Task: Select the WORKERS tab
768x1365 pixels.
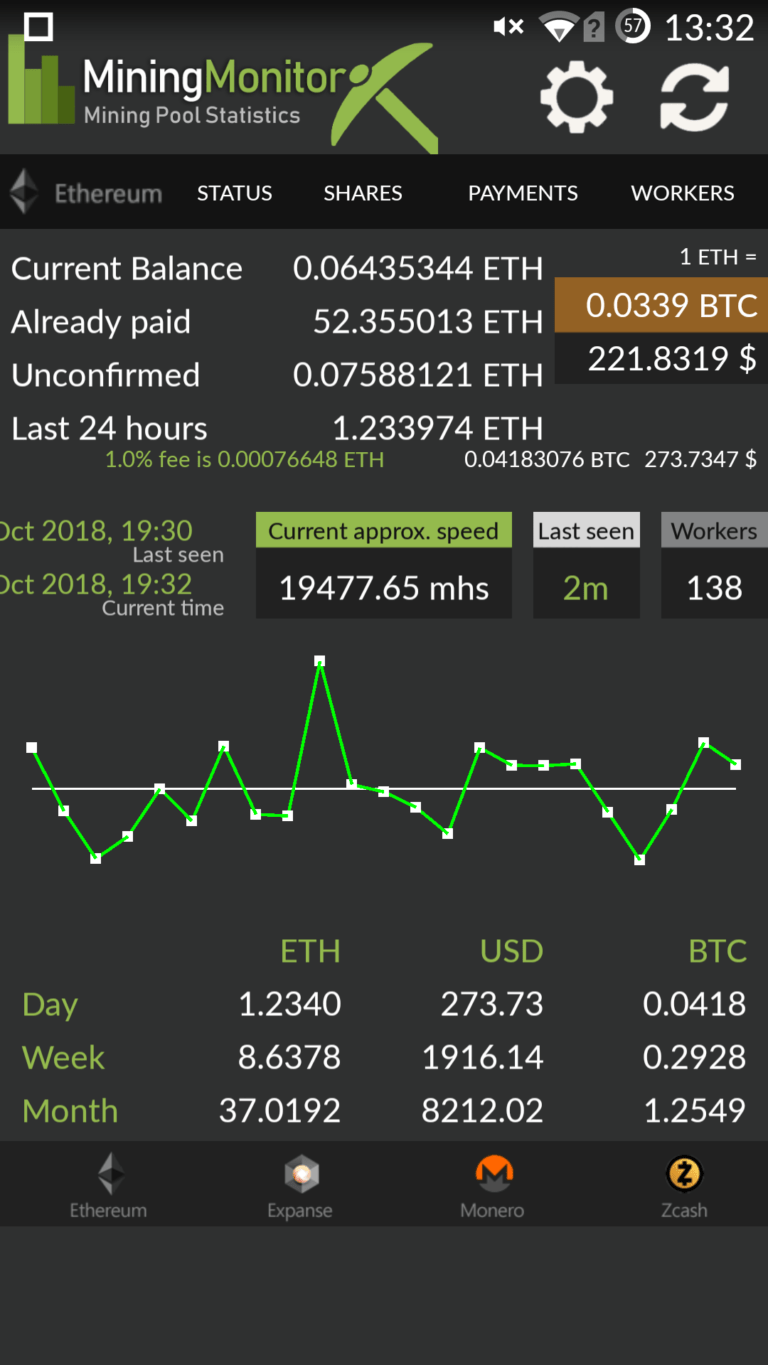Action: (683, 192)
